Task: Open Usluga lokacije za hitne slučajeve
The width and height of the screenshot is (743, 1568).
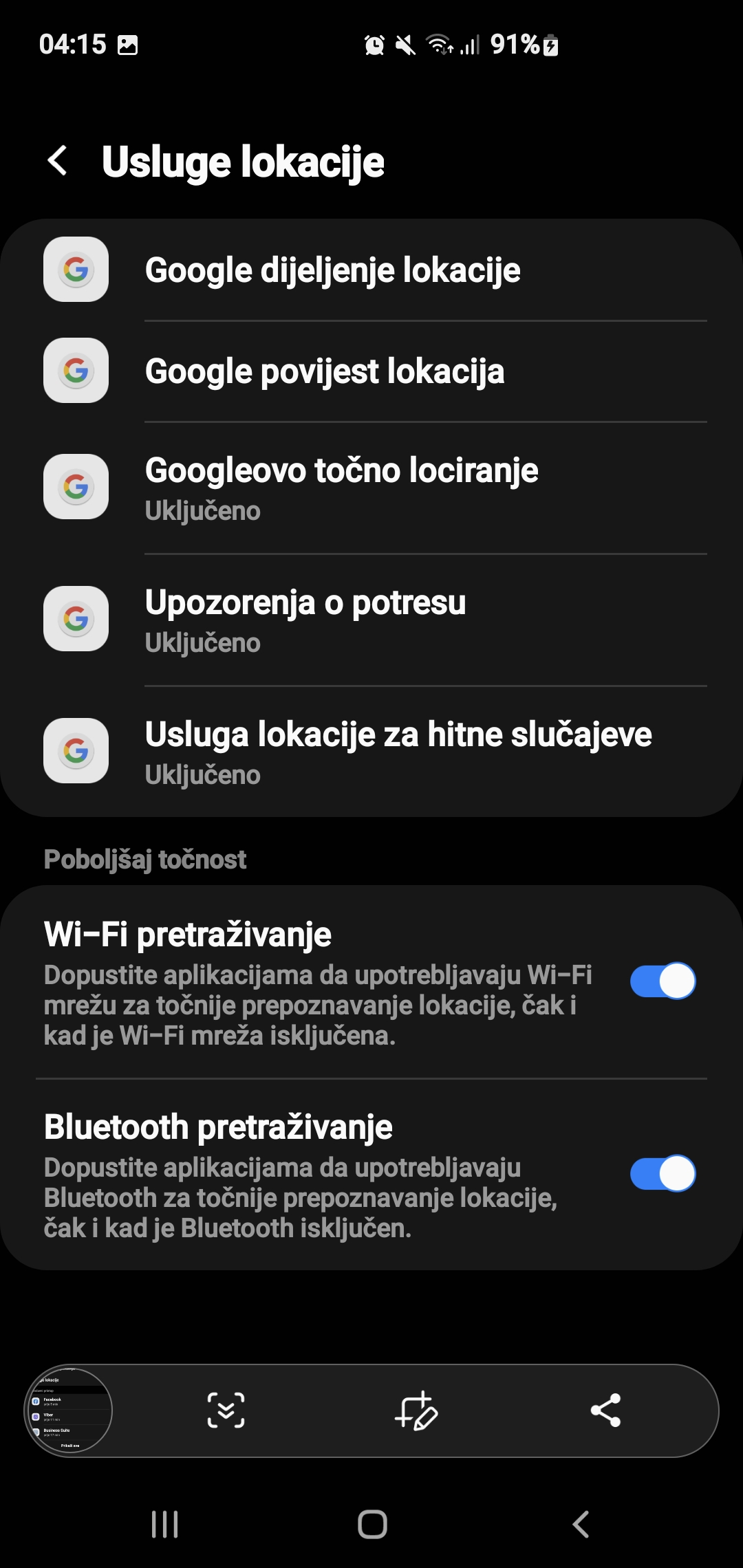Action: (x=371, y=752)
